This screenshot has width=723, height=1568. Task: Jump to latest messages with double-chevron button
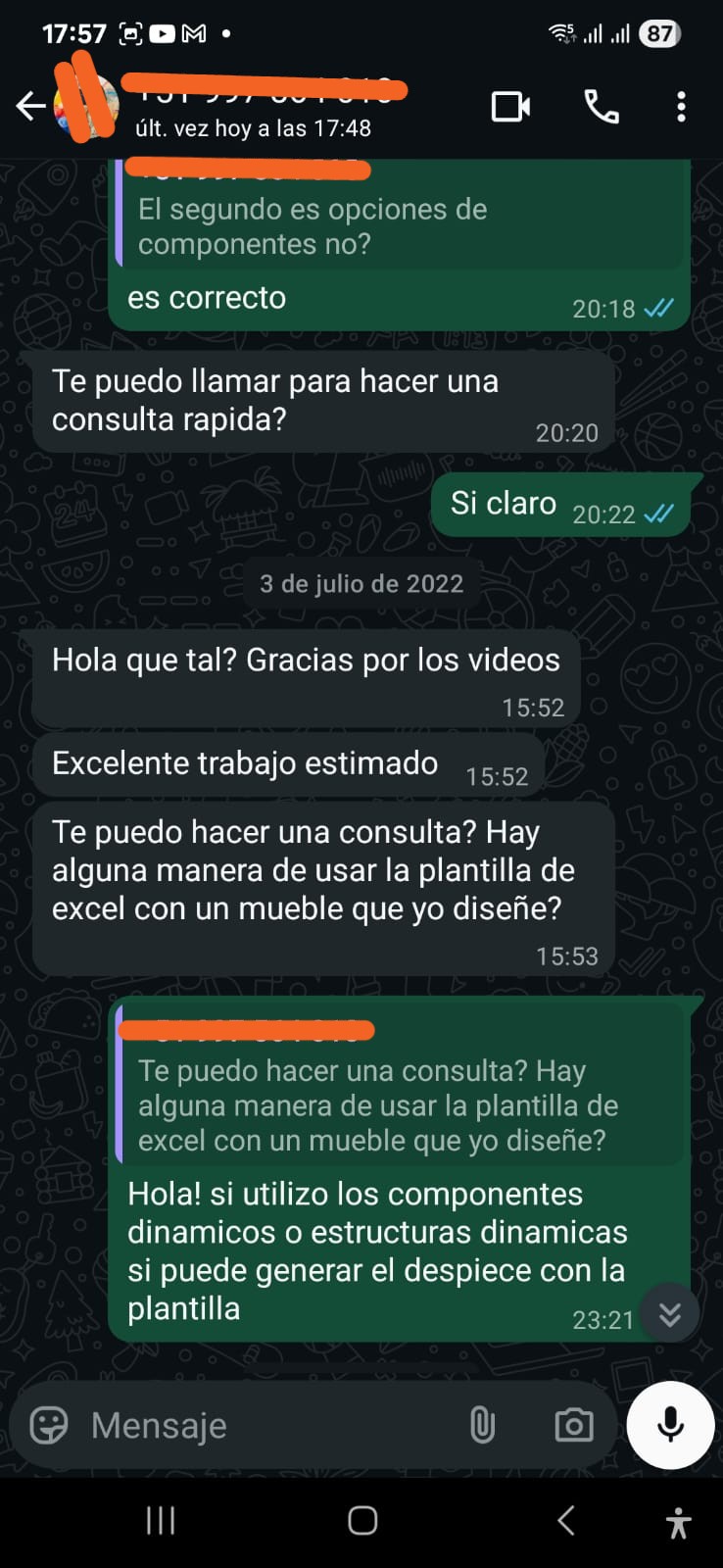pyautogui.click(x=670, y=1313)
